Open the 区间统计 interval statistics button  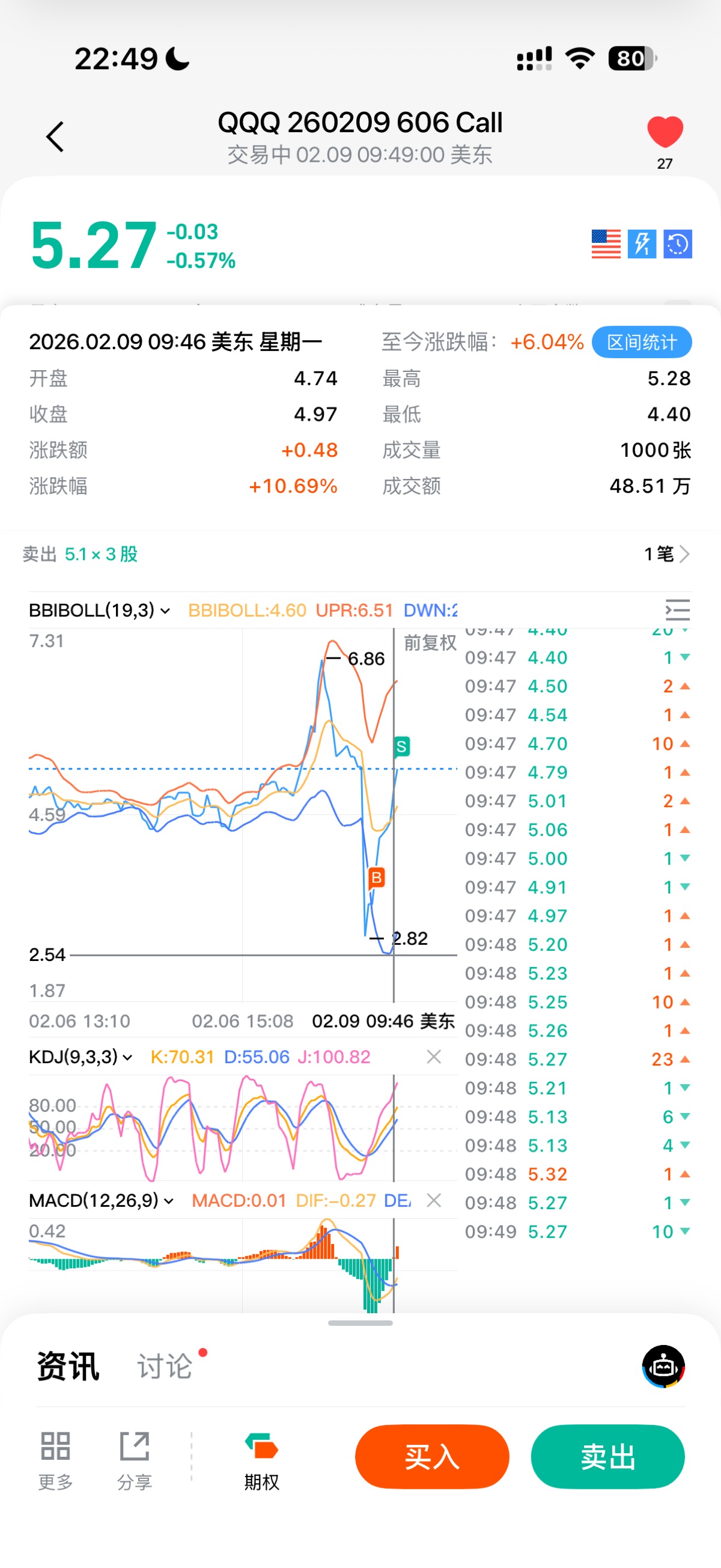pyautogui.click(x=641, y=342)
